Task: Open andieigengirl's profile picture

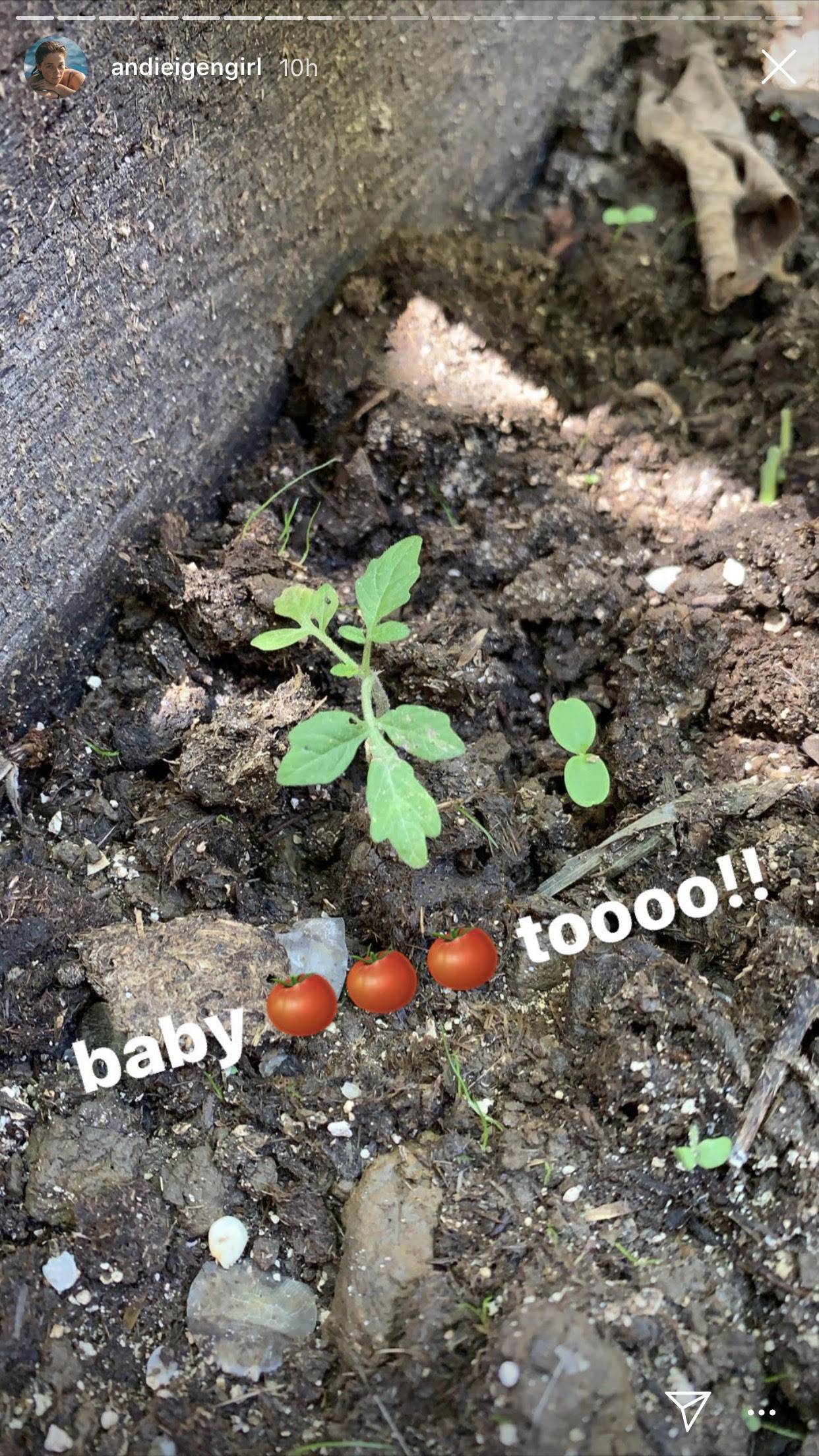Action: pyautogui.click(x=55, y=67)
